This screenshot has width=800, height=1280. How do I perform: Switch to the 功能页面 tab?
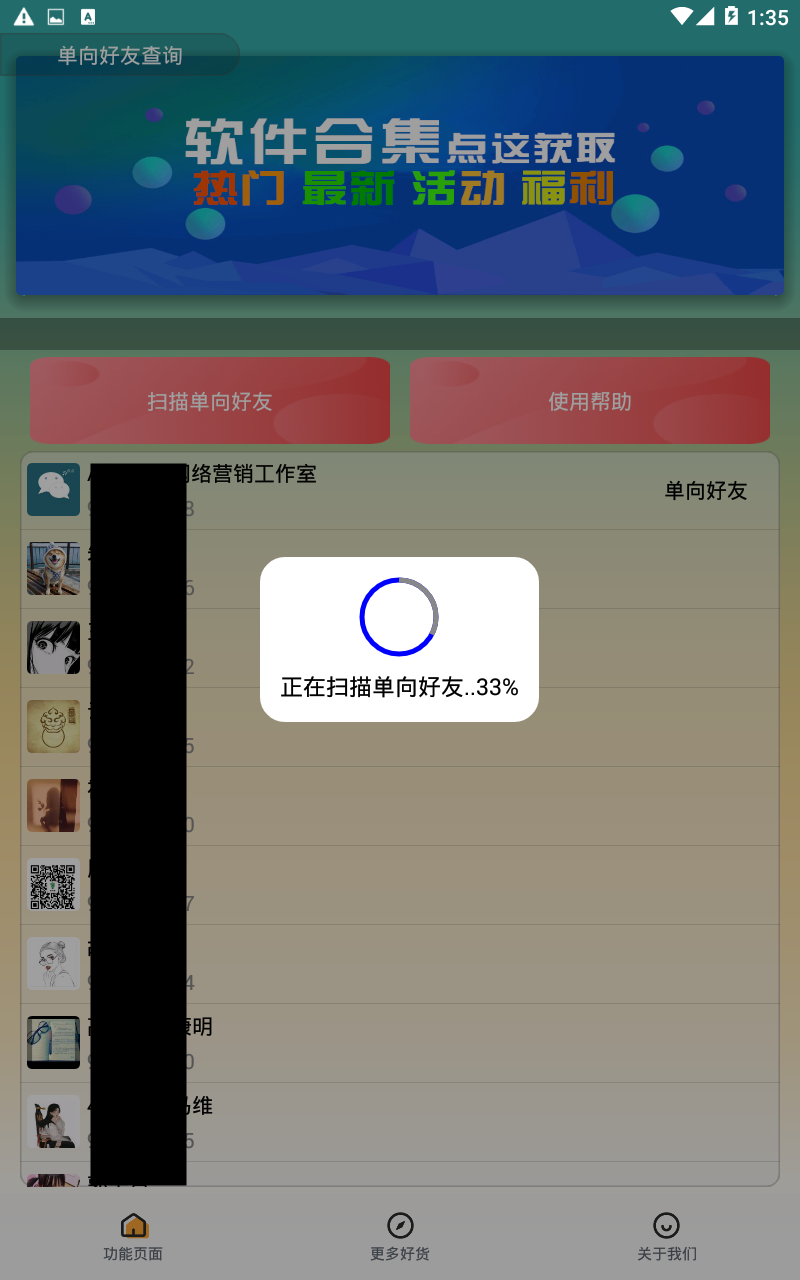point(133,1237)
